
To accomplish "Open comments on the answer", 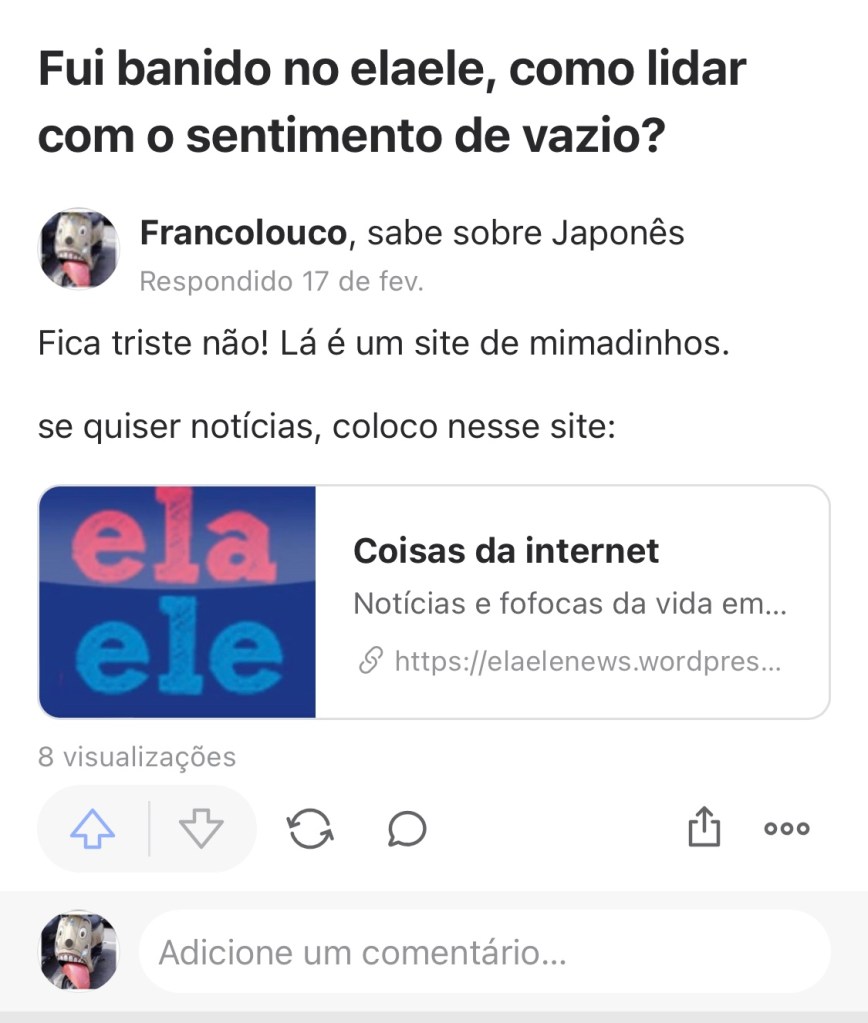I will [x=407, y=829].
